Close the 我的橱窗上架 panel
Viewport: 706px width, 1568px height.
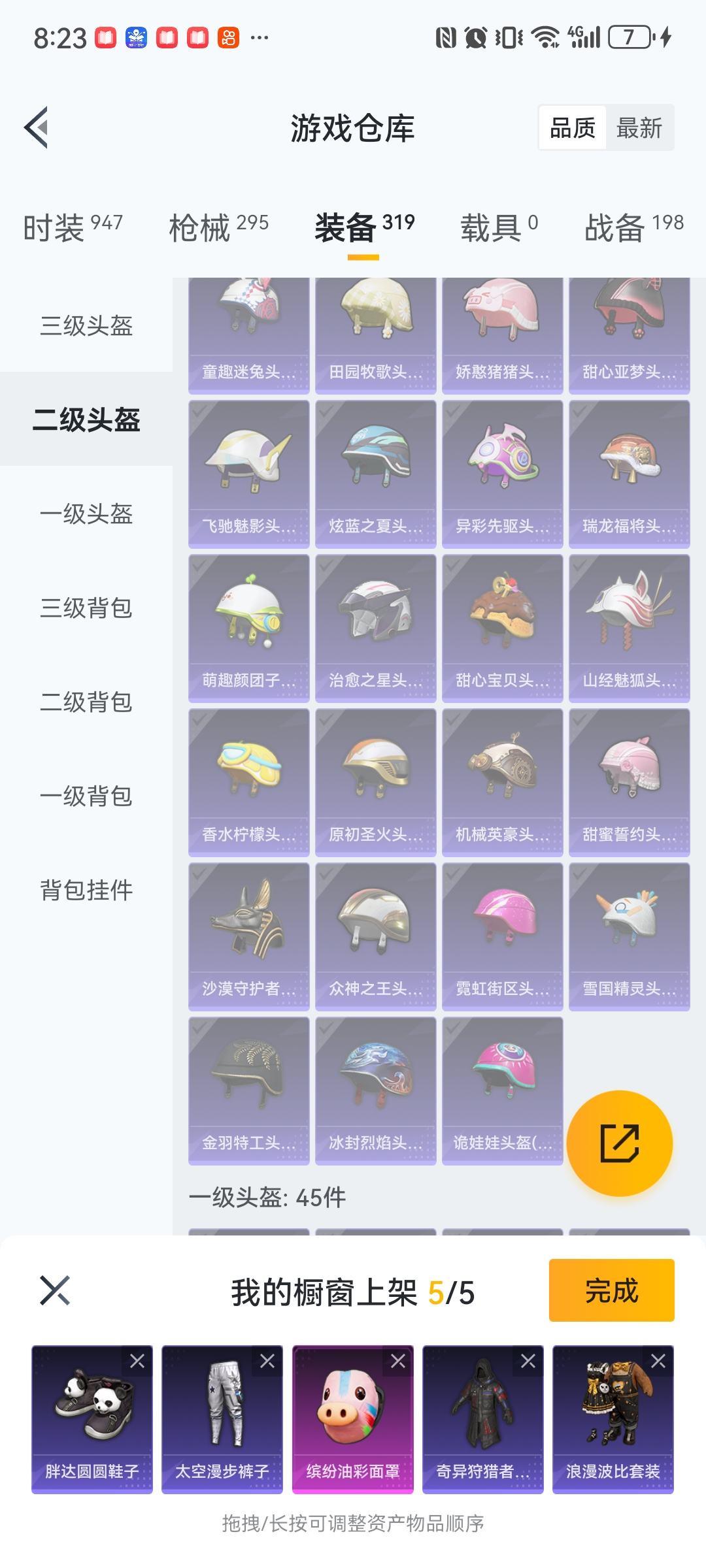(55, 1290)
